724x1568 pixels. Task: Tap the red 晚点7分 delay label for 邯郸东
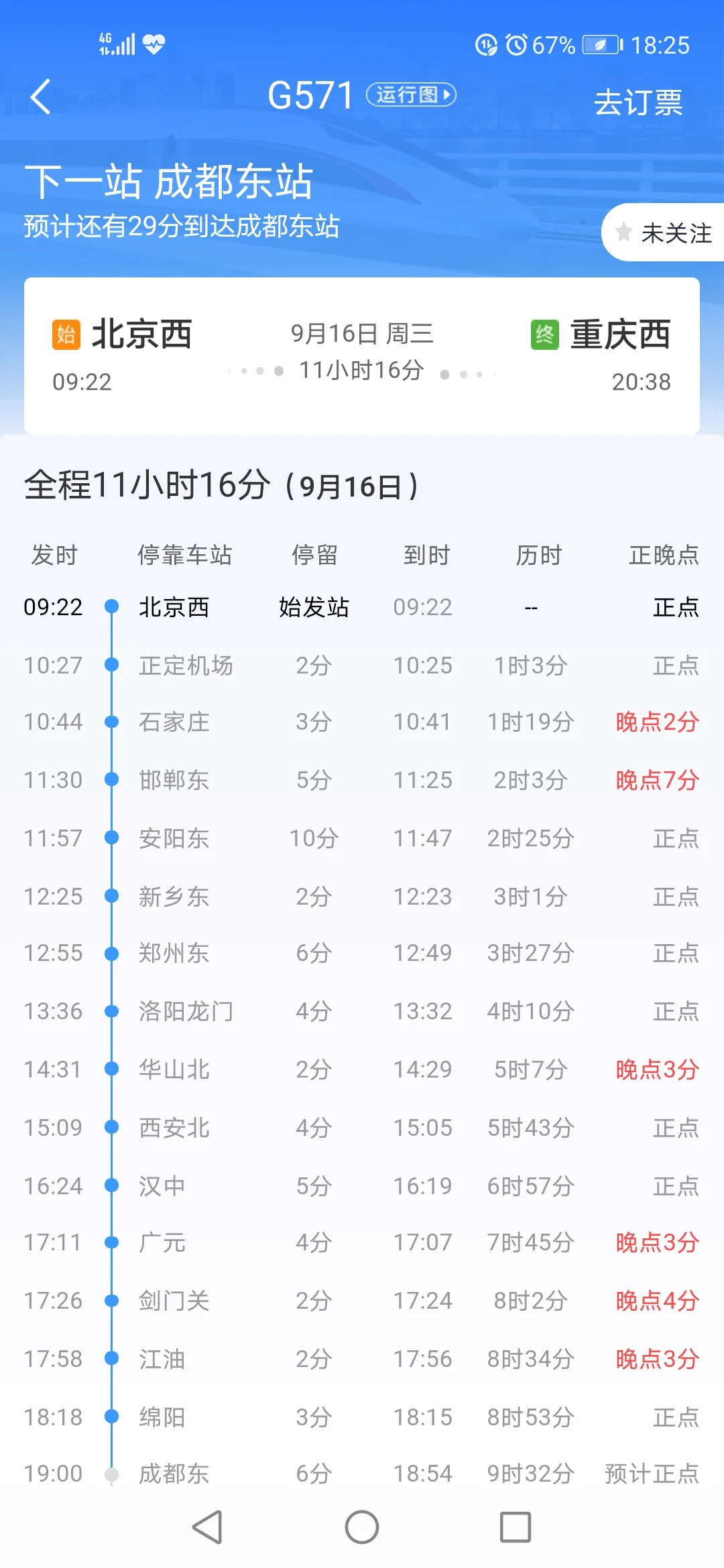pyautogui.click(x=656, y=779)
